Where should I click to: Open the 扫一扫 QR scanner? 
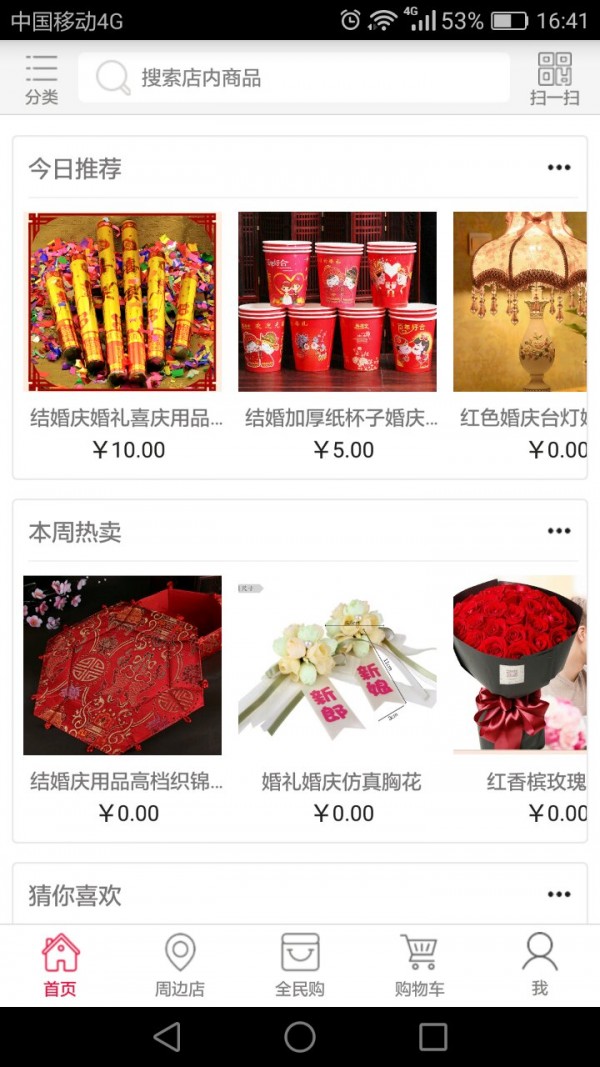554,78
